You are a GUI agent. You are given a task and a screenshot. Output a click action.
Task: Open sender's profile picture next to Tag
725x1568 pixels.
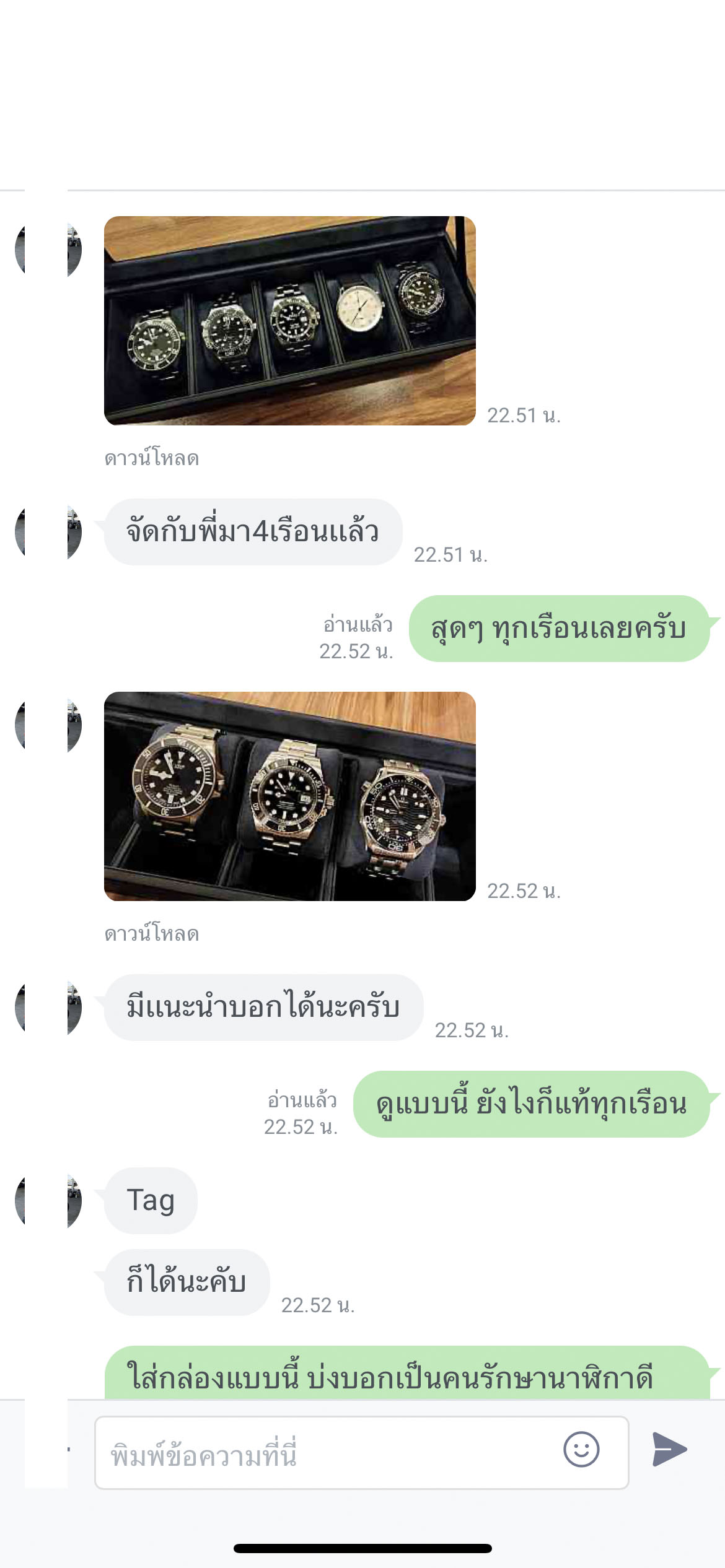[x=48, y=1201]
